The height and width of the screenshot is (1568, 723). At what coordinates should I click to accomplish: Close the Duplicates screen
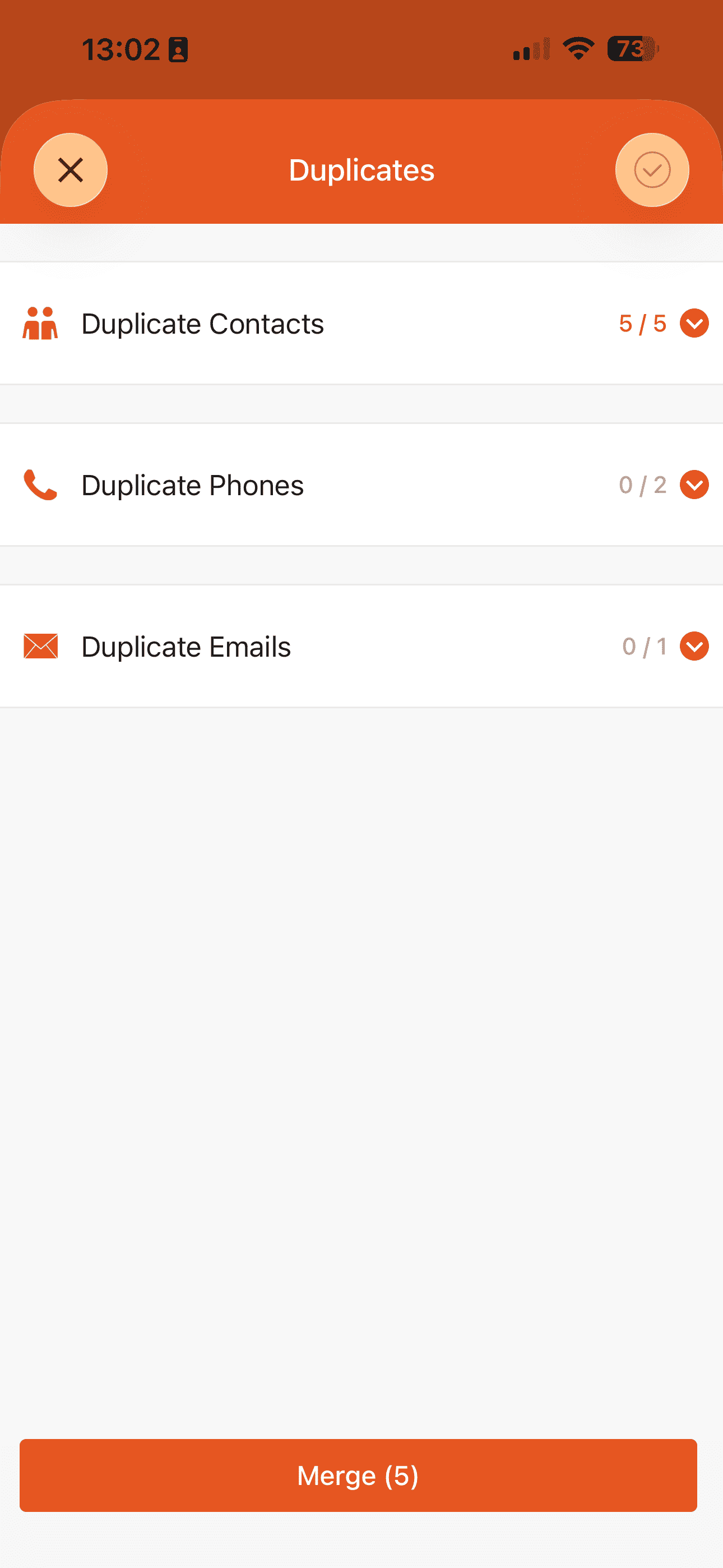[x=71, y=170]
